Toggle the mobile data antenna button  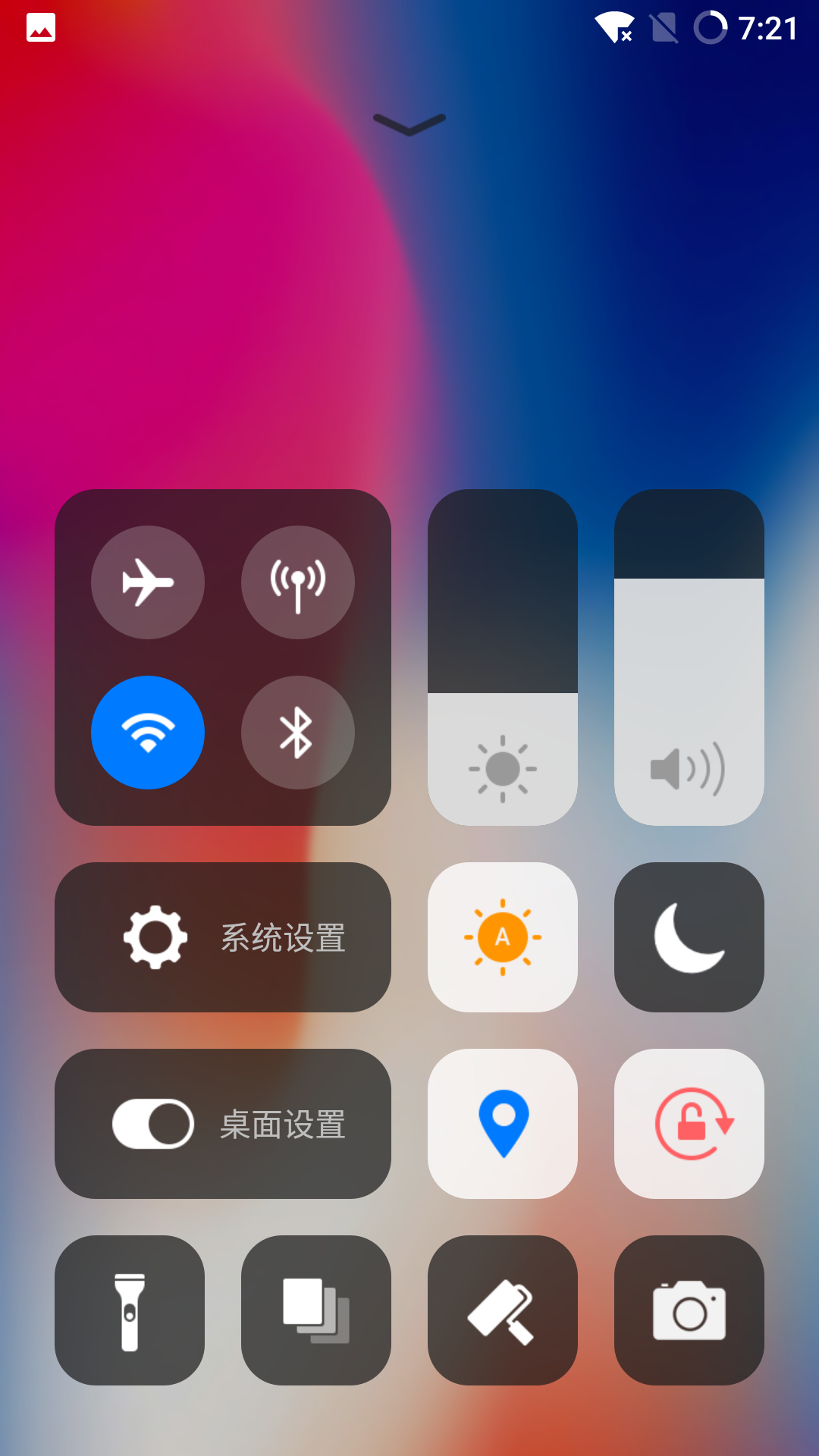click(x=298, y=582)
